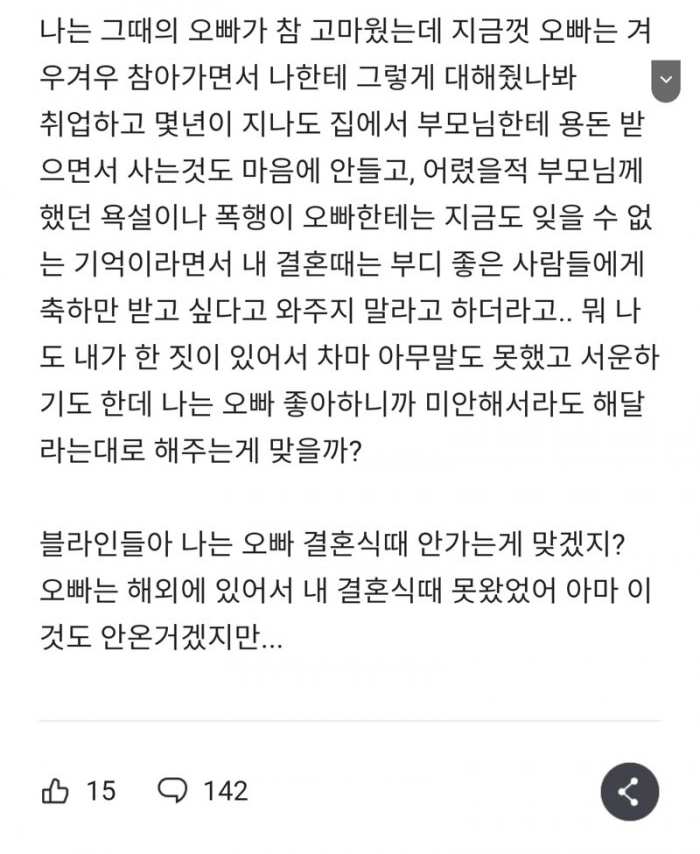700x854 pixels.
Task: Like the post with 15 likes
Action: point(55,792)
